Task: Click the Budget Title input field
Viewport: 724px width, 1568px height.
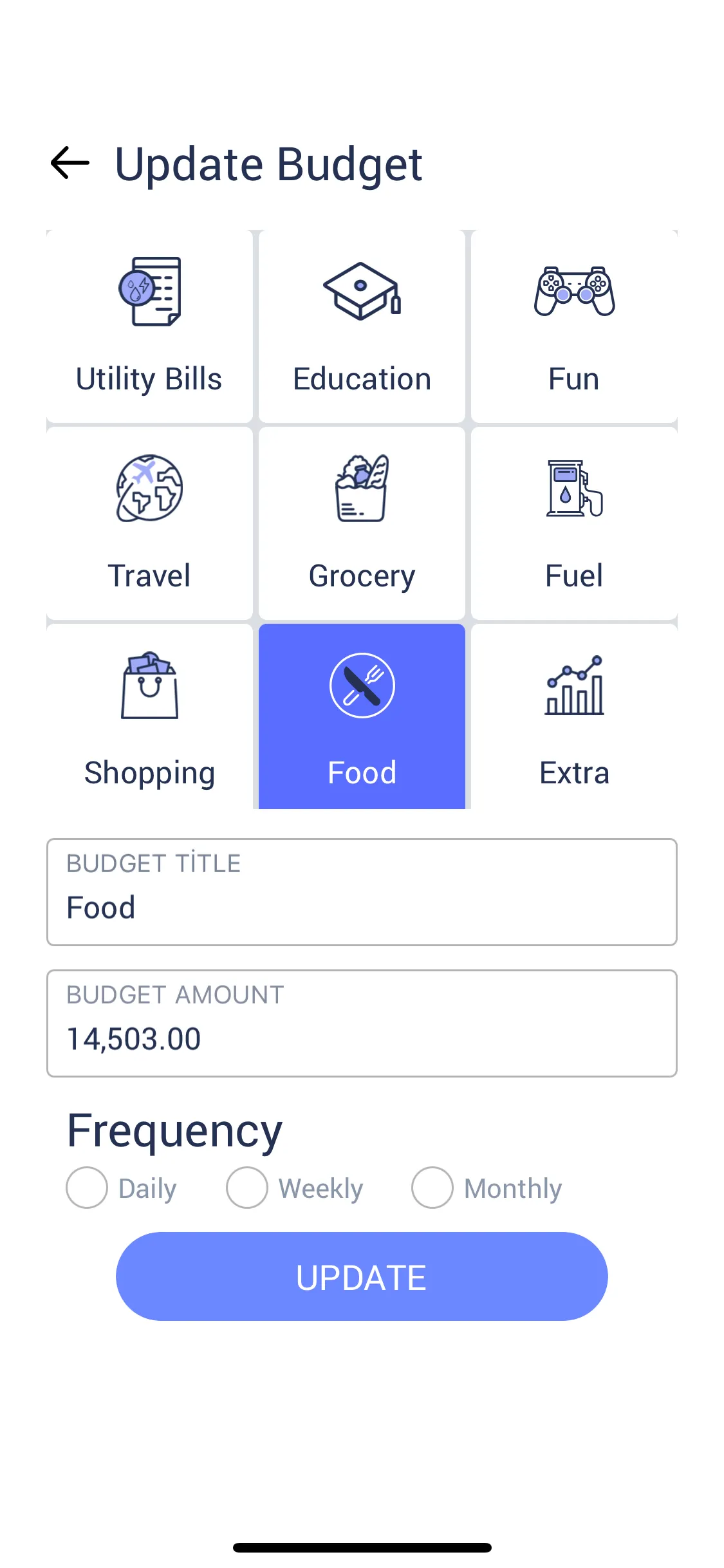Action: click(362, 893)
